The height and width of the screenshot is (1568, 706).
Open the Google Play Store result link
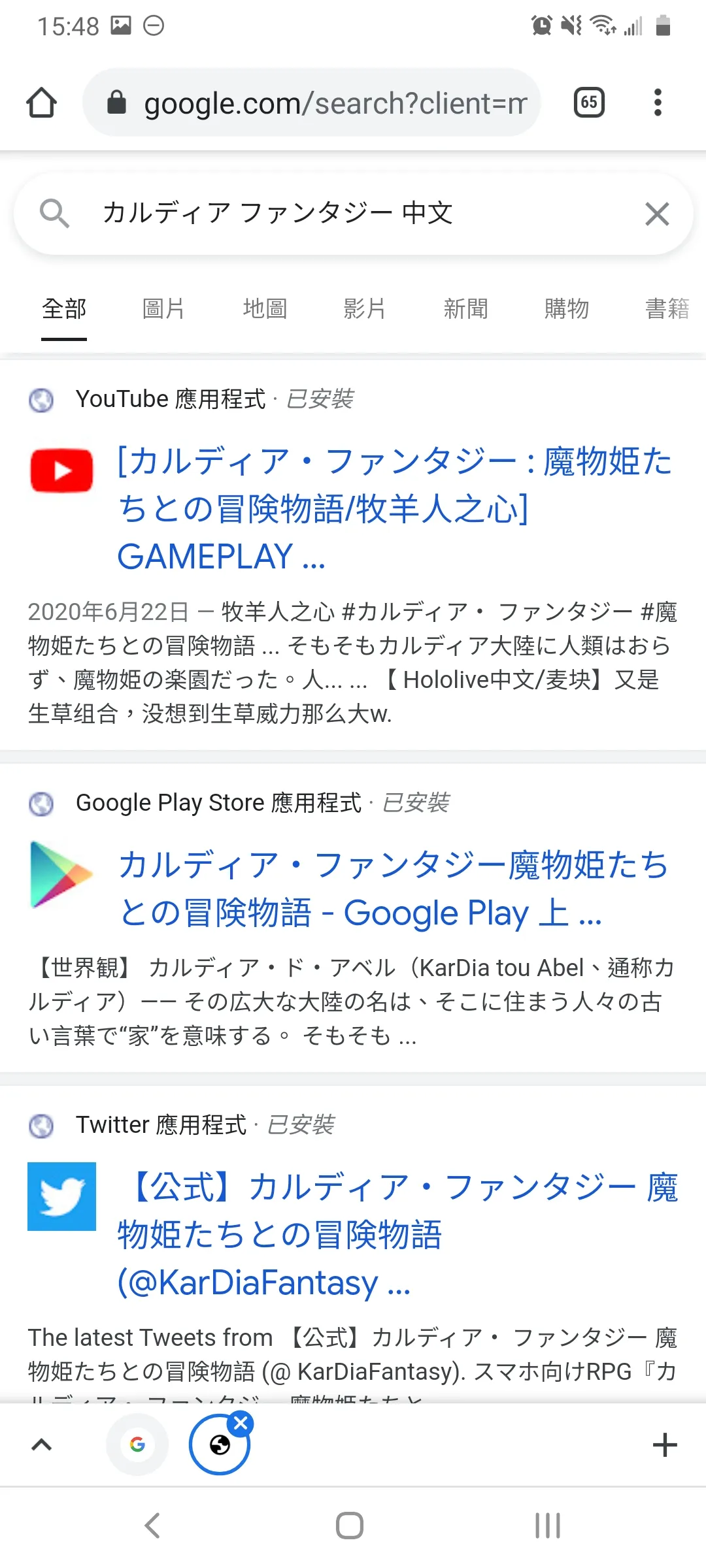click(x=392, y=889)
